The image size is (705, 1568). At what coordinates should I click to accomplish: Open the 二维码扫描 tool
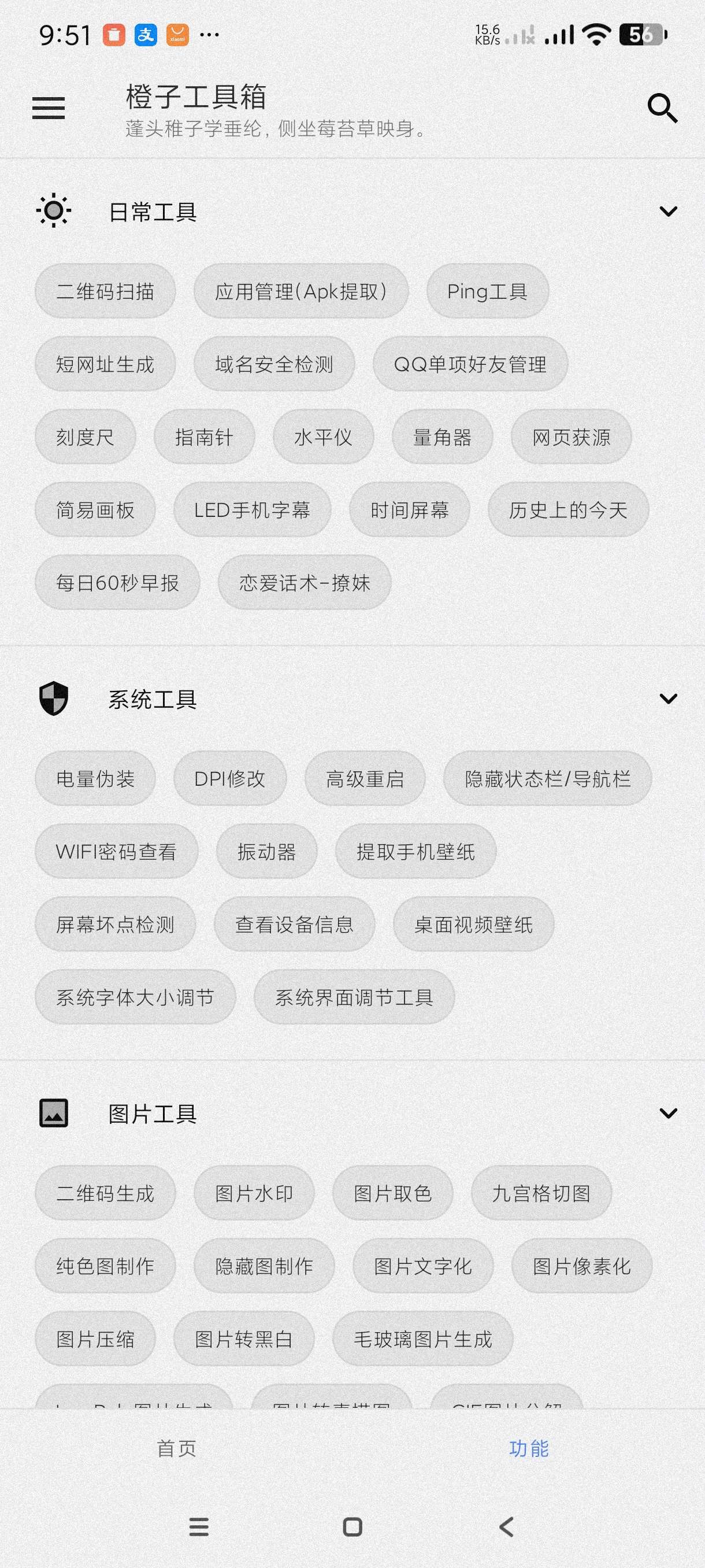(105, 291)
